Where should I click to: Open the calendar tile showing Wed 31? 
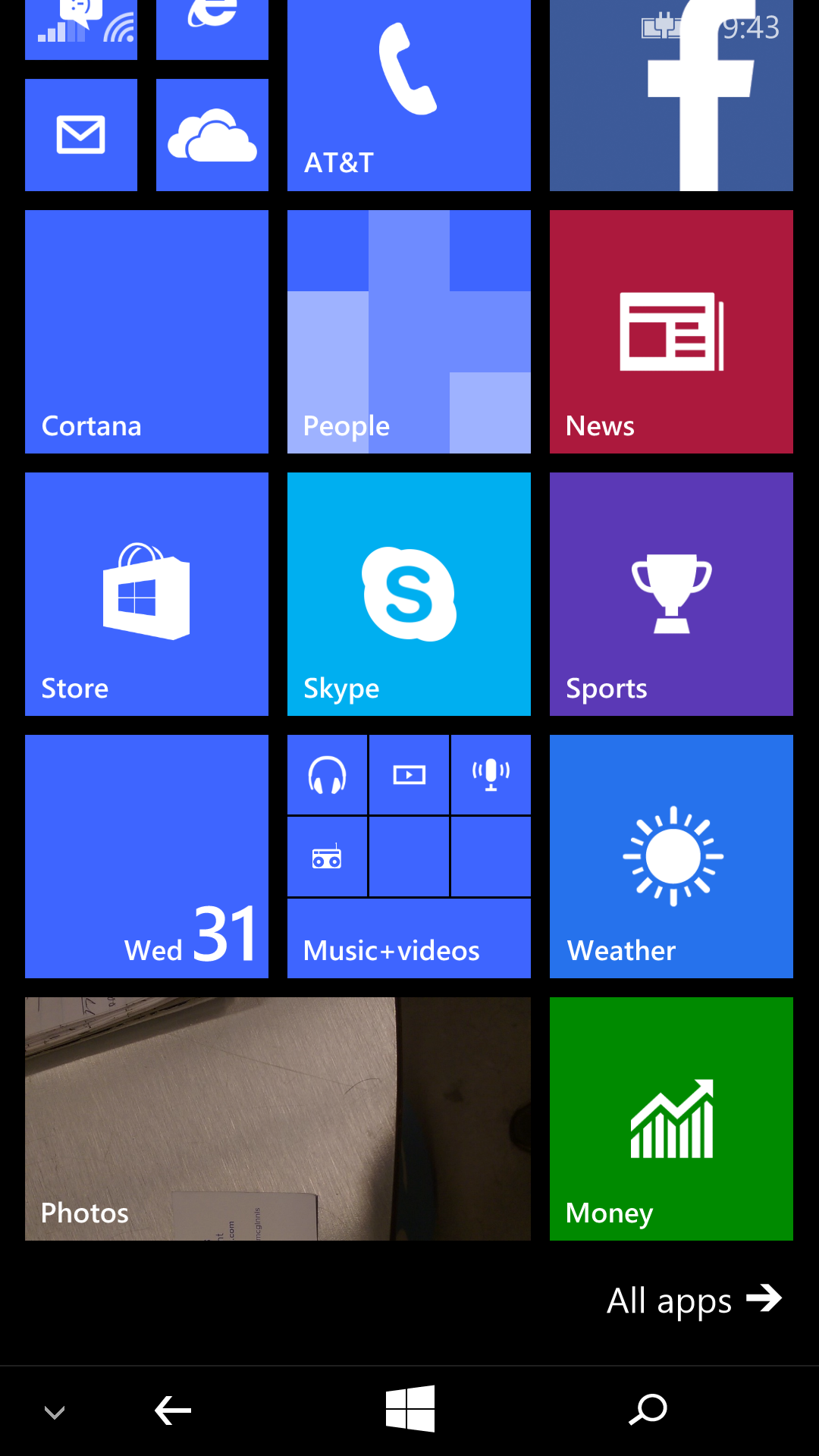[146, 856]
